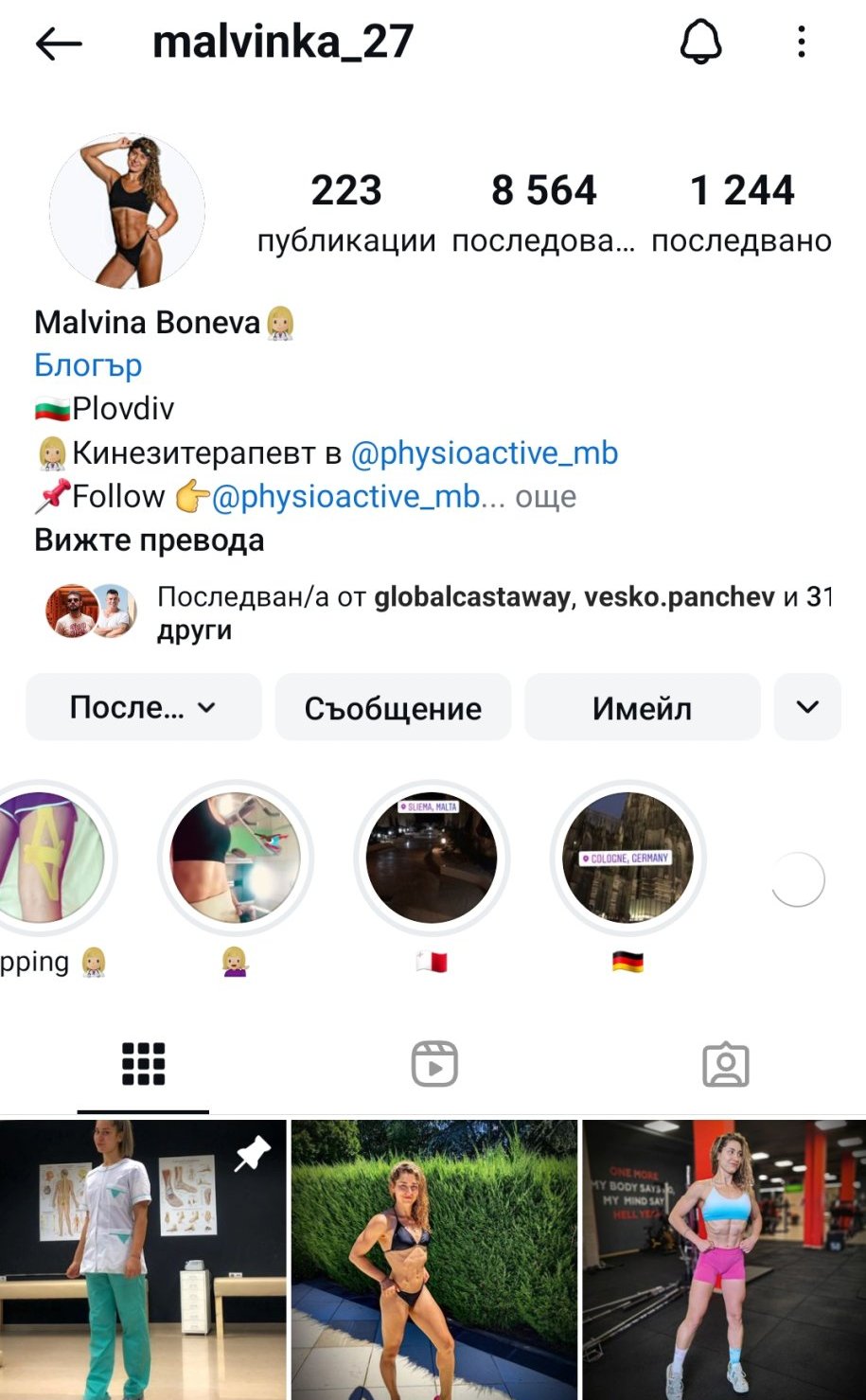866x1400 pixels.
Task: Open the Germany flag story highlight
Action: 627,858
